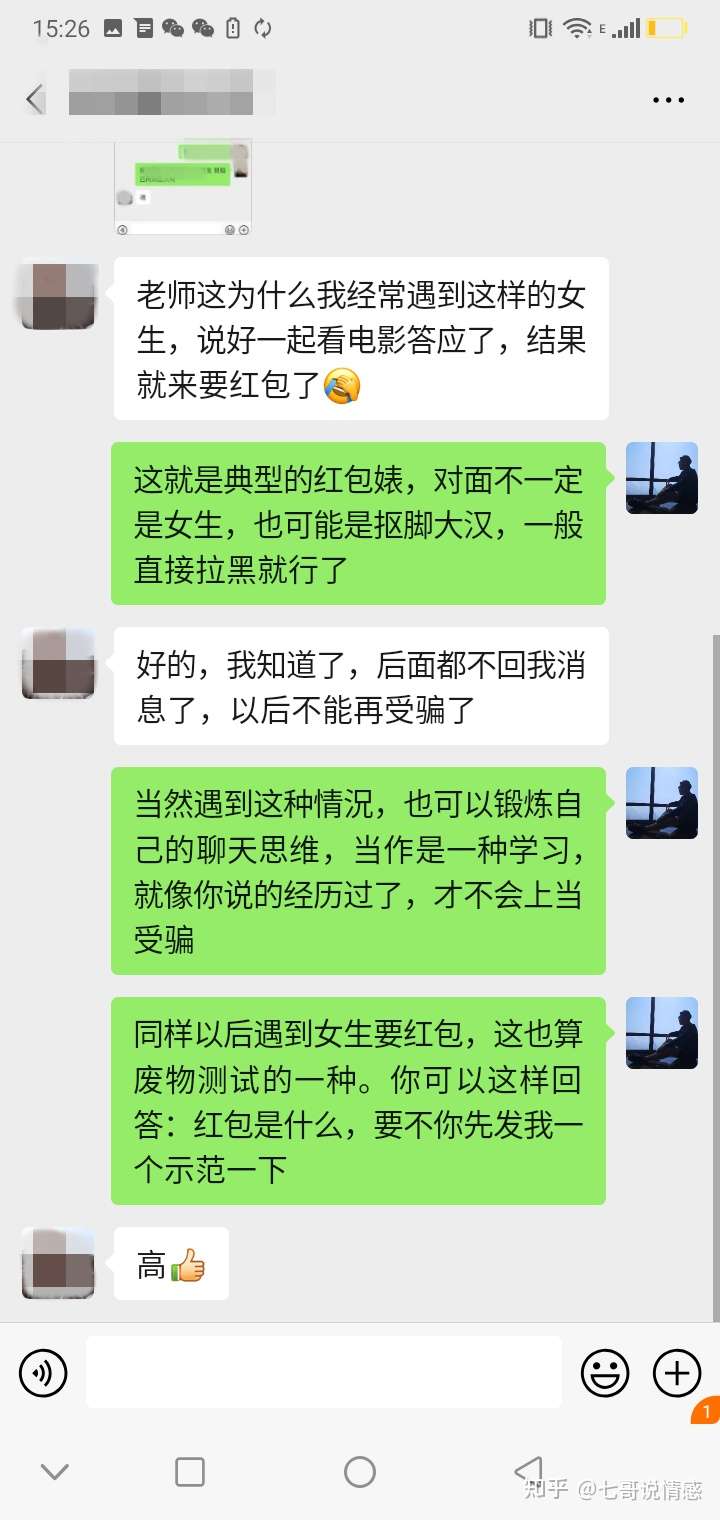Open profile of the sender of 高
This screenshot has height=1520, width=720.
58,1263
